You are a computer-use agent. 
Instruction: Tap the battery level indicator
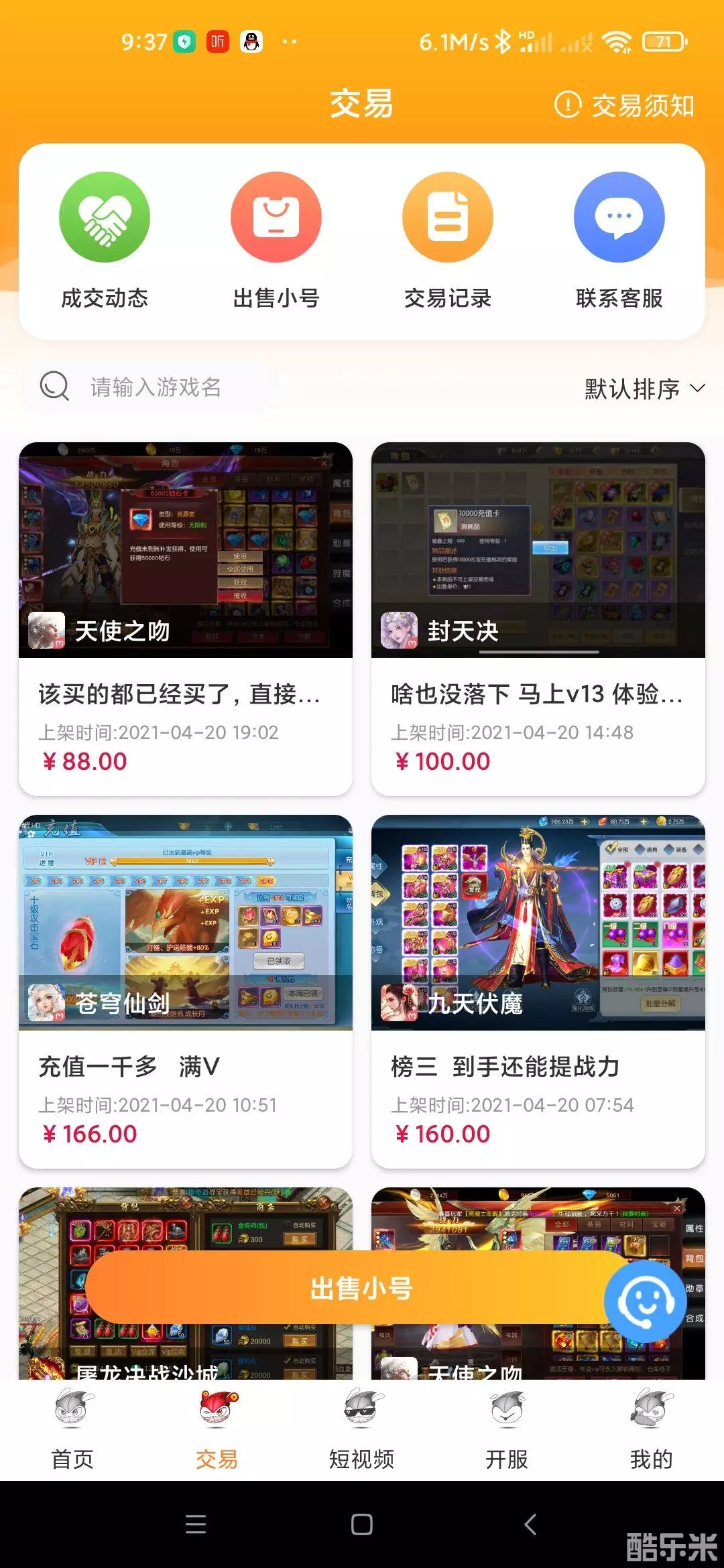(x=662, y=42)
